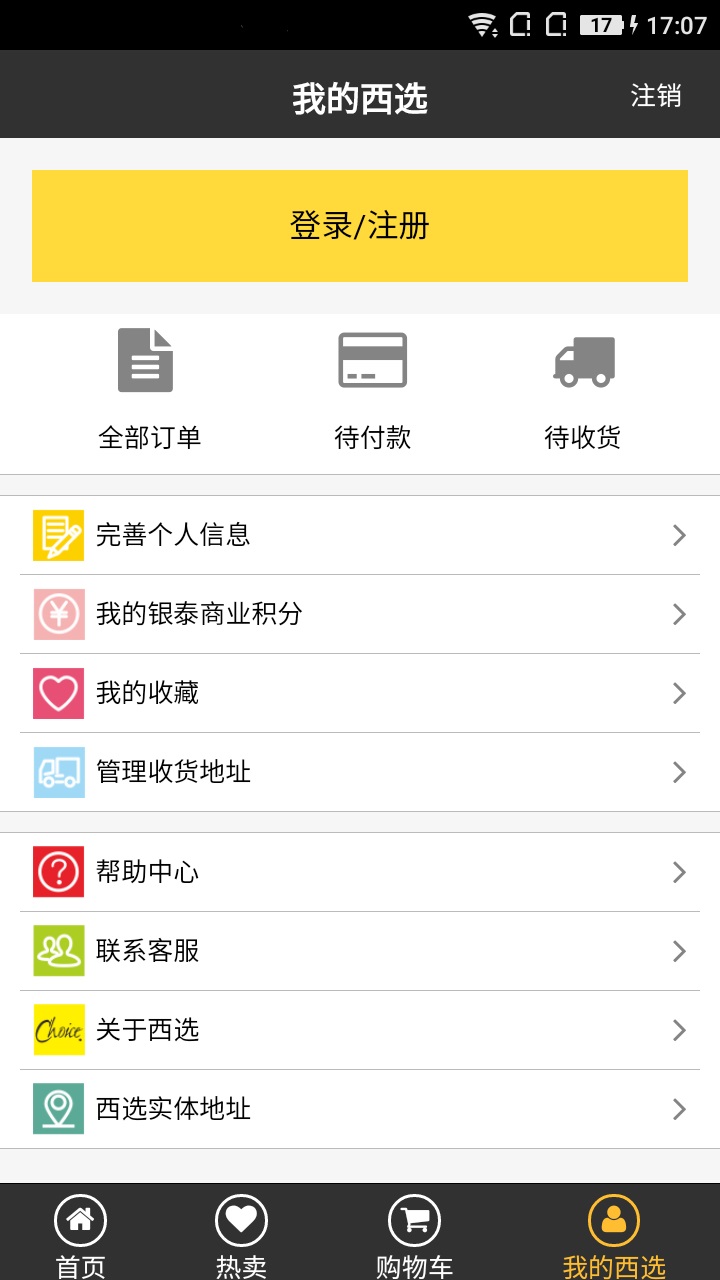Viewport: 720px width, 1280px height.
Task: View 待付款 orders
Action: point(372,392)
